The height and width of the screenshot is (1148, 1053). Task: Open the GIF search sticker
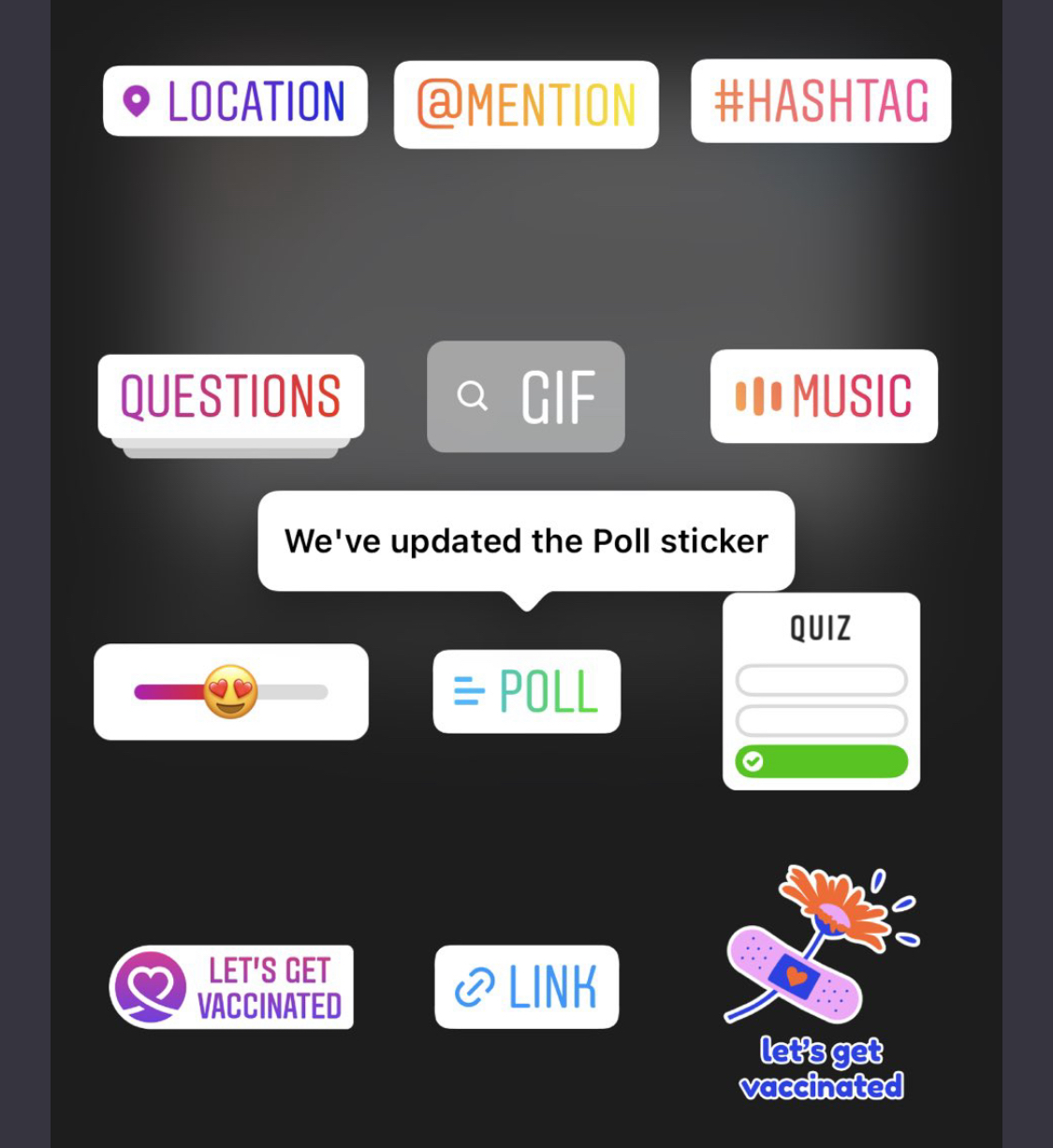point(526,396)
